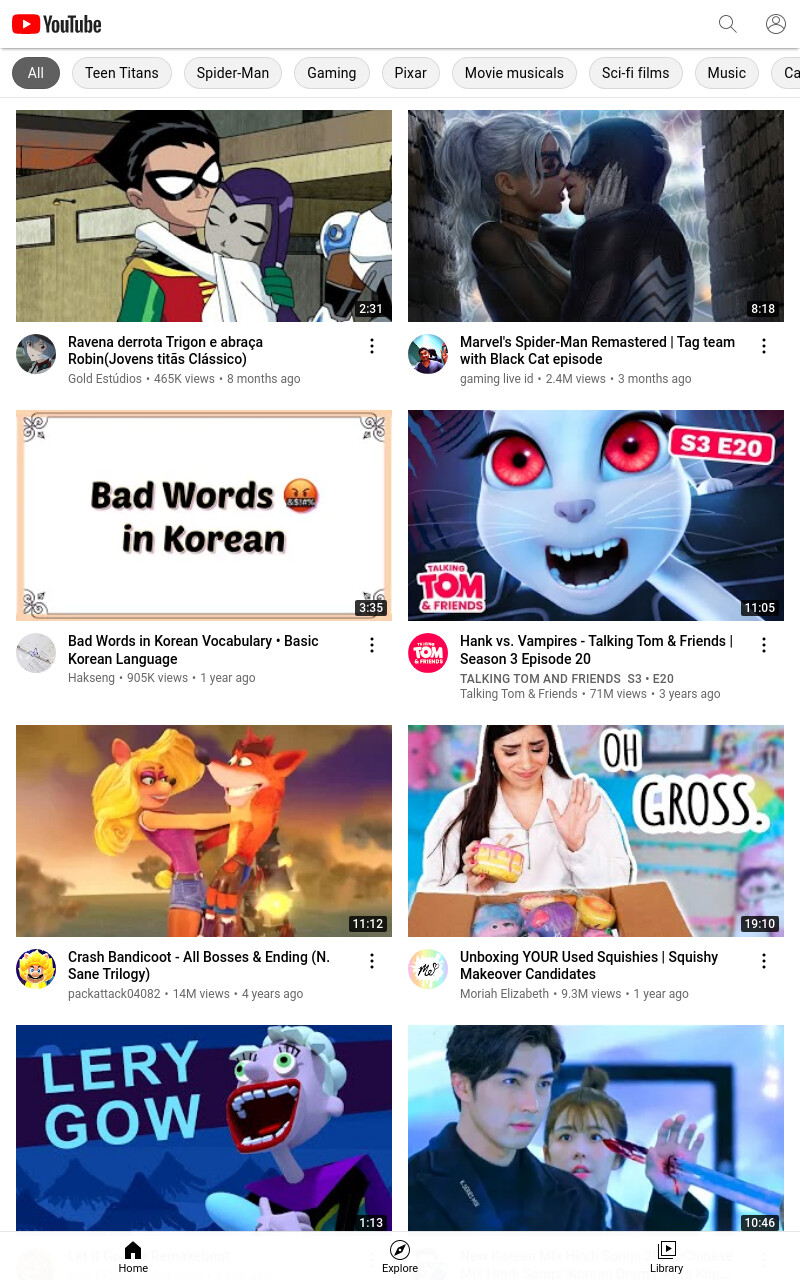Play the Crash Bandicoot All Bosses video

pos(204,831)
